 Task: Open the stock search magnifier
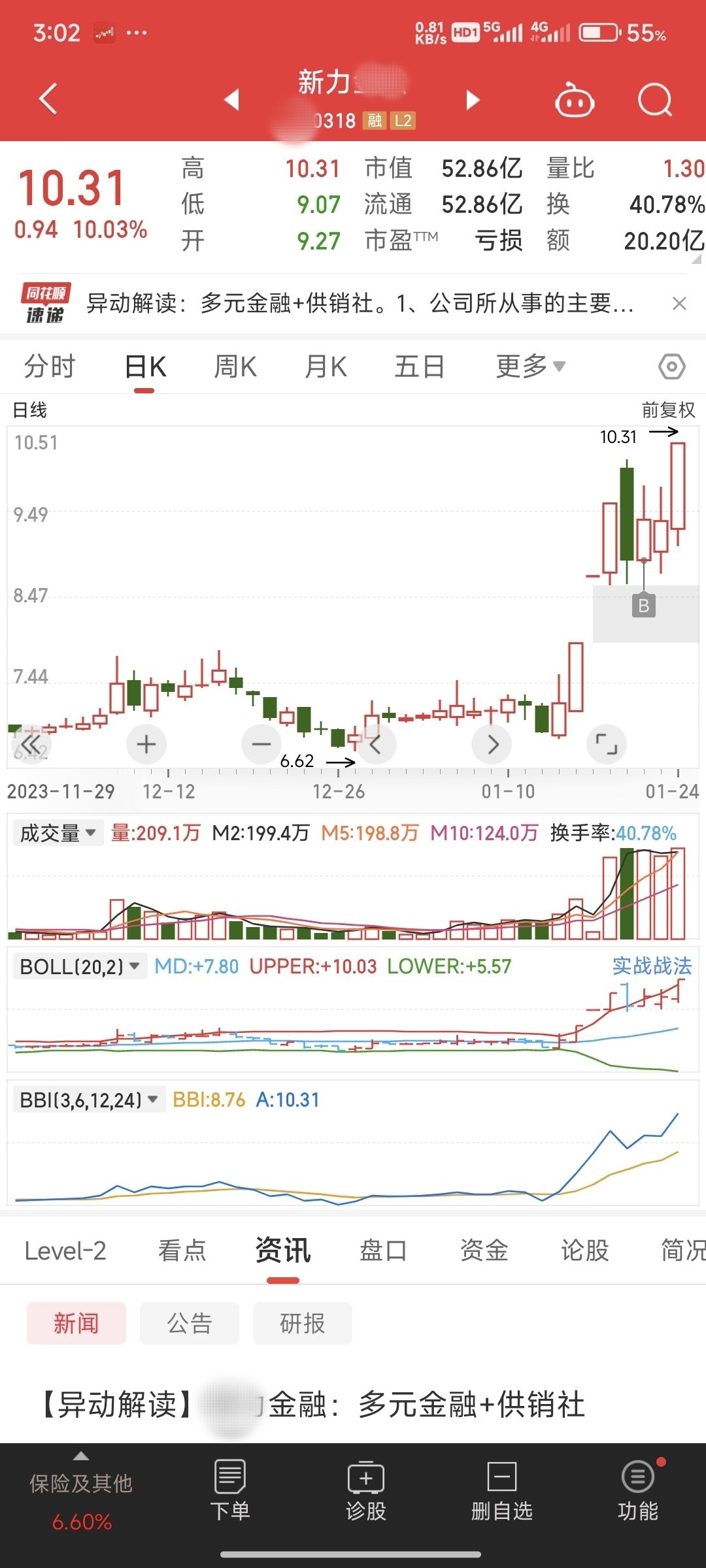click(x=655, y=100)
